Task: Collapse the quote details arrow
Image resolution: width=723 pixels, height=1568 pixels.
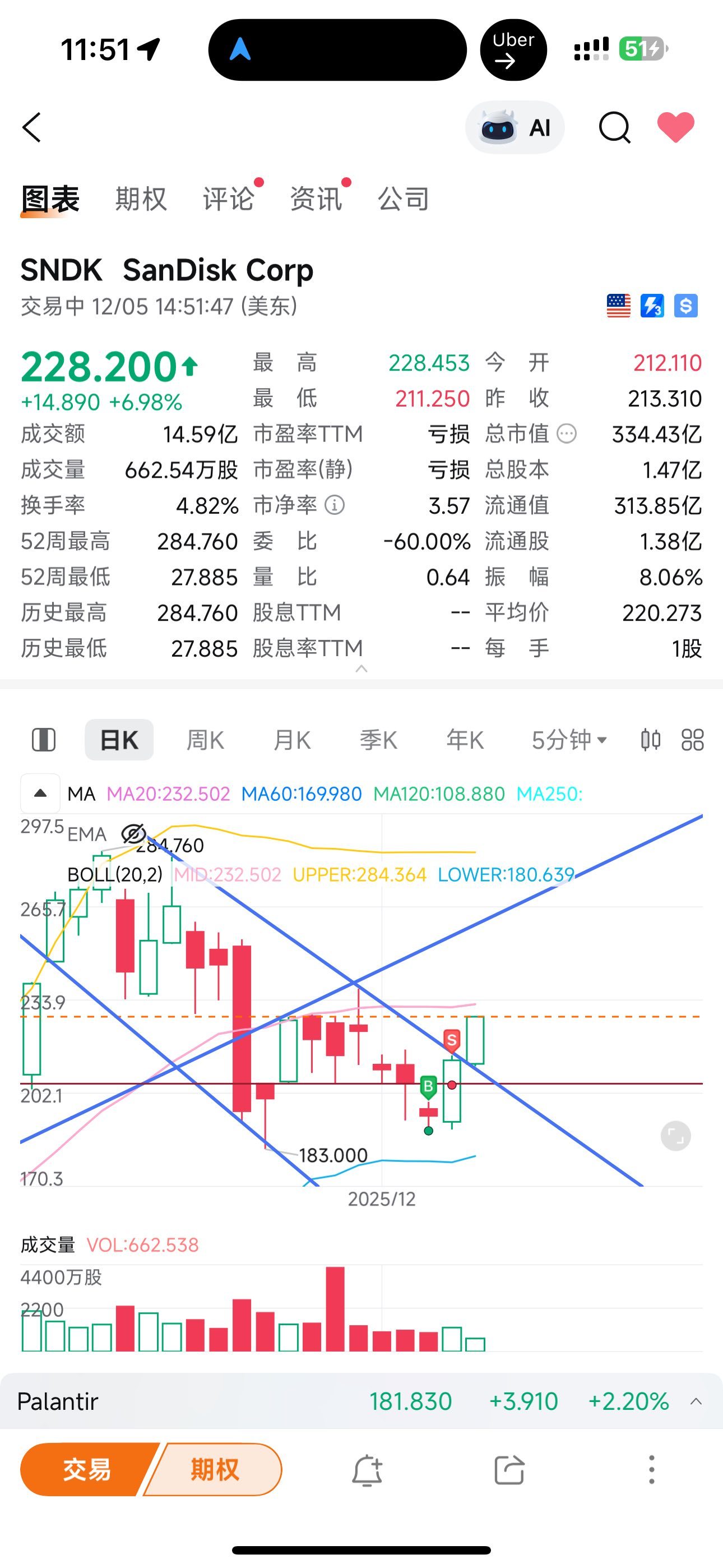Action: tap(361, 668)
